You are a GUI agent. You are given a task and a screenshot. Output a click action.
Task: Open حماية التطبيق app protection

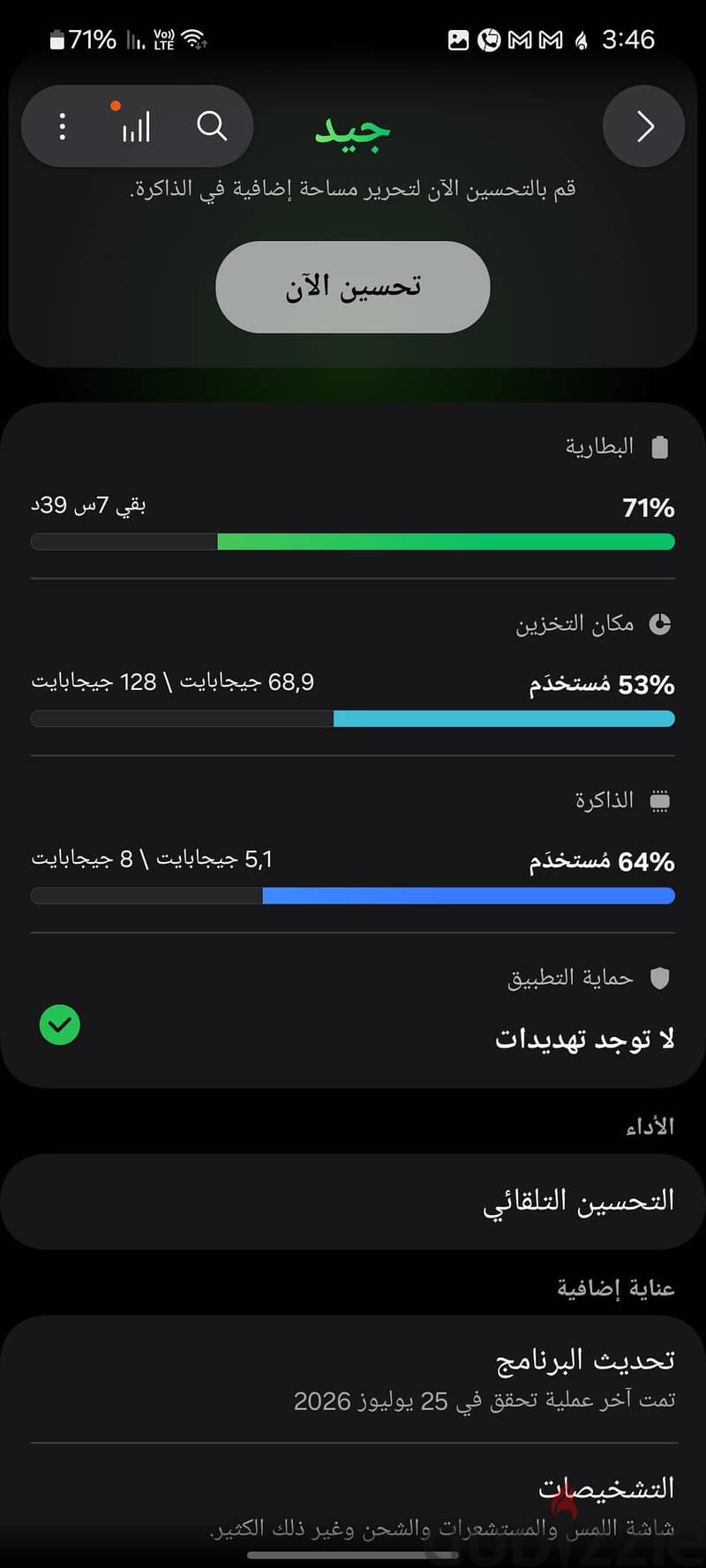[353, 1012]
